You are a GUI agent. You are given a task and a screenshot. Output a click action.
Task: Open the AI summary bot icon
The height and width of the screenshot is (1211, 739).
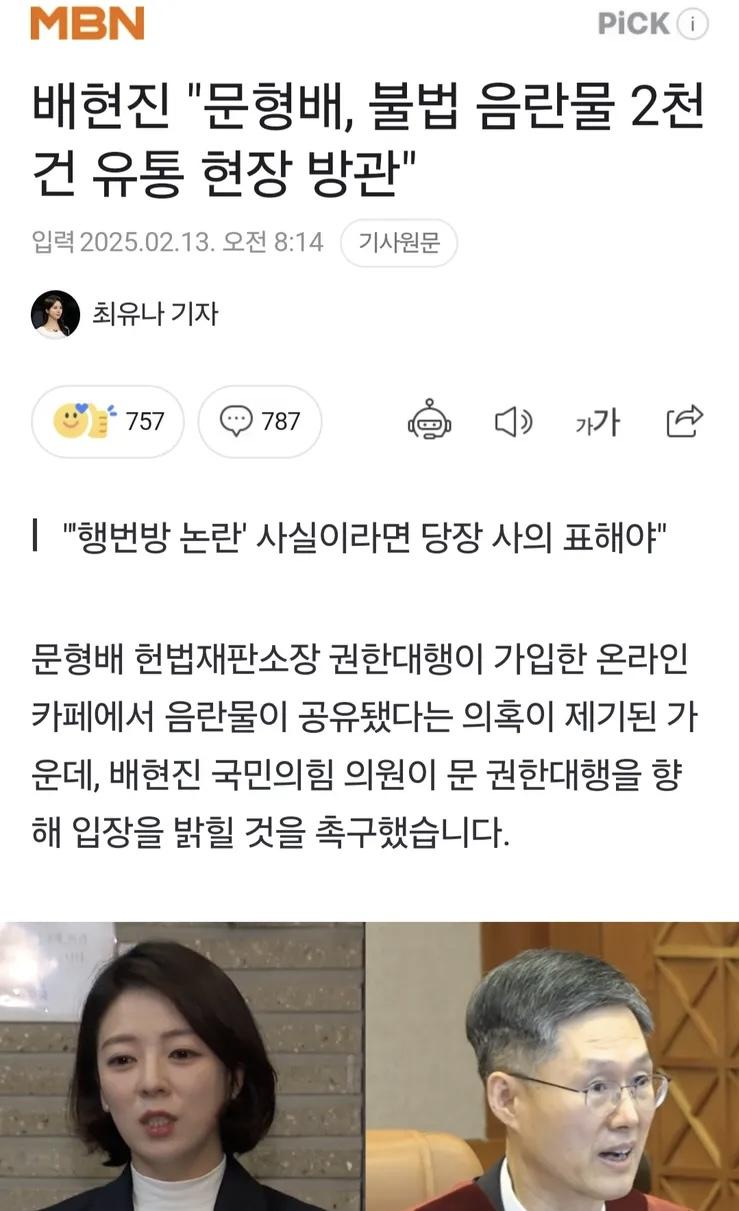[429, 422]
